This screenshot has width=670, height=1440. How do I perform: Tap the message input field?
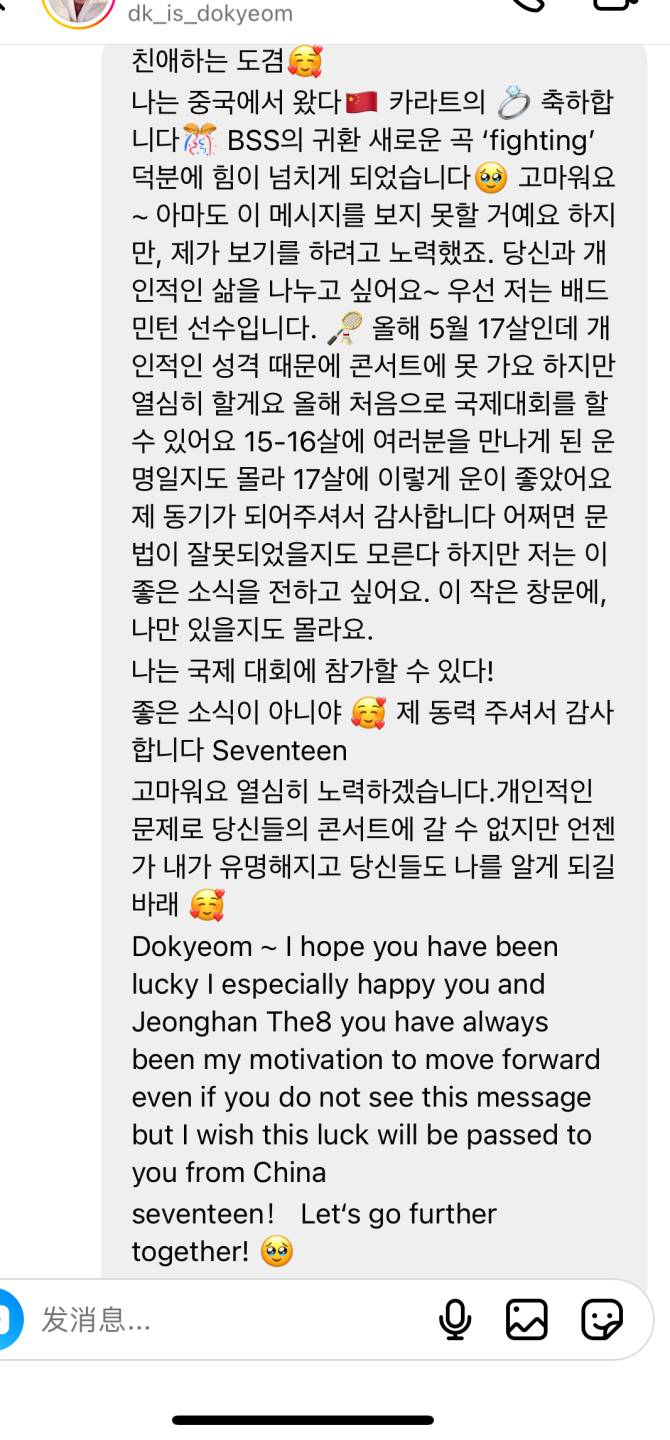(230, 1320)
